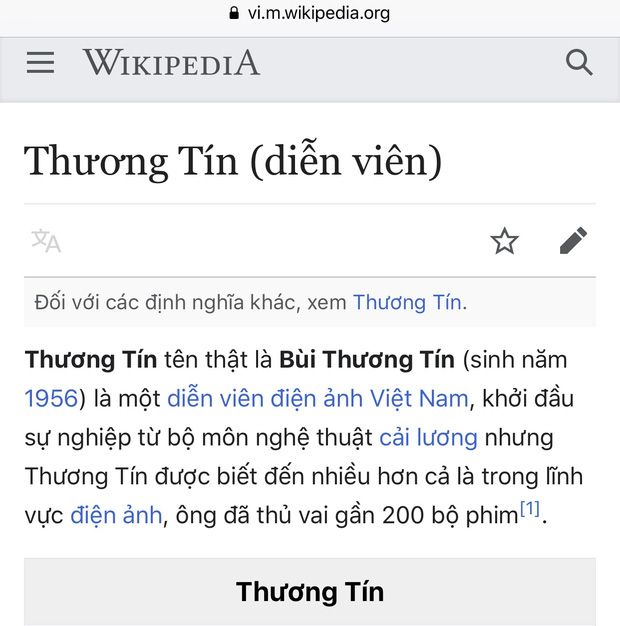The width and height of the screenshot is (620, 626).
Task: Add this article to watchlist
Action: (x=504, y=241)
